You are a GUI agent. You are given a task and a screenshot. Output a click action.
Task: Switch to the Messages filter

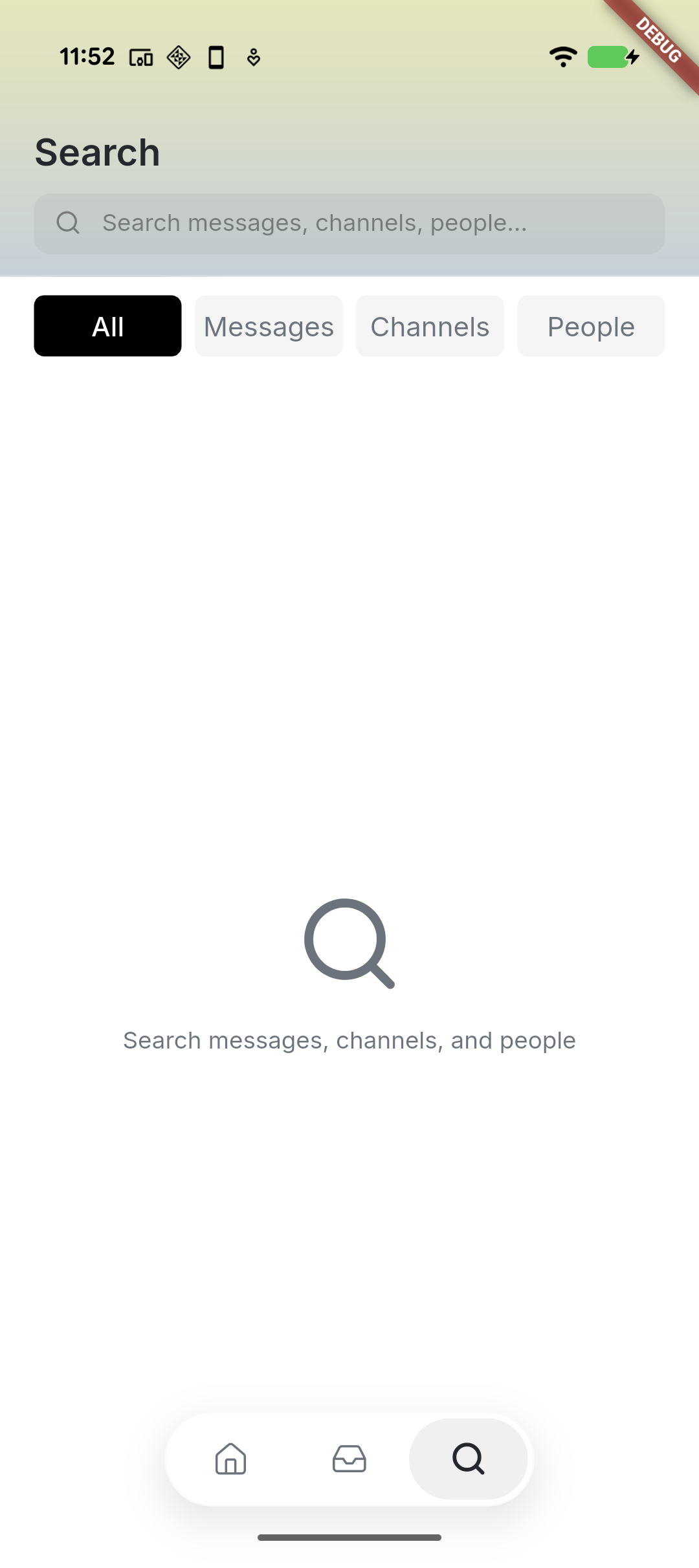269,326
